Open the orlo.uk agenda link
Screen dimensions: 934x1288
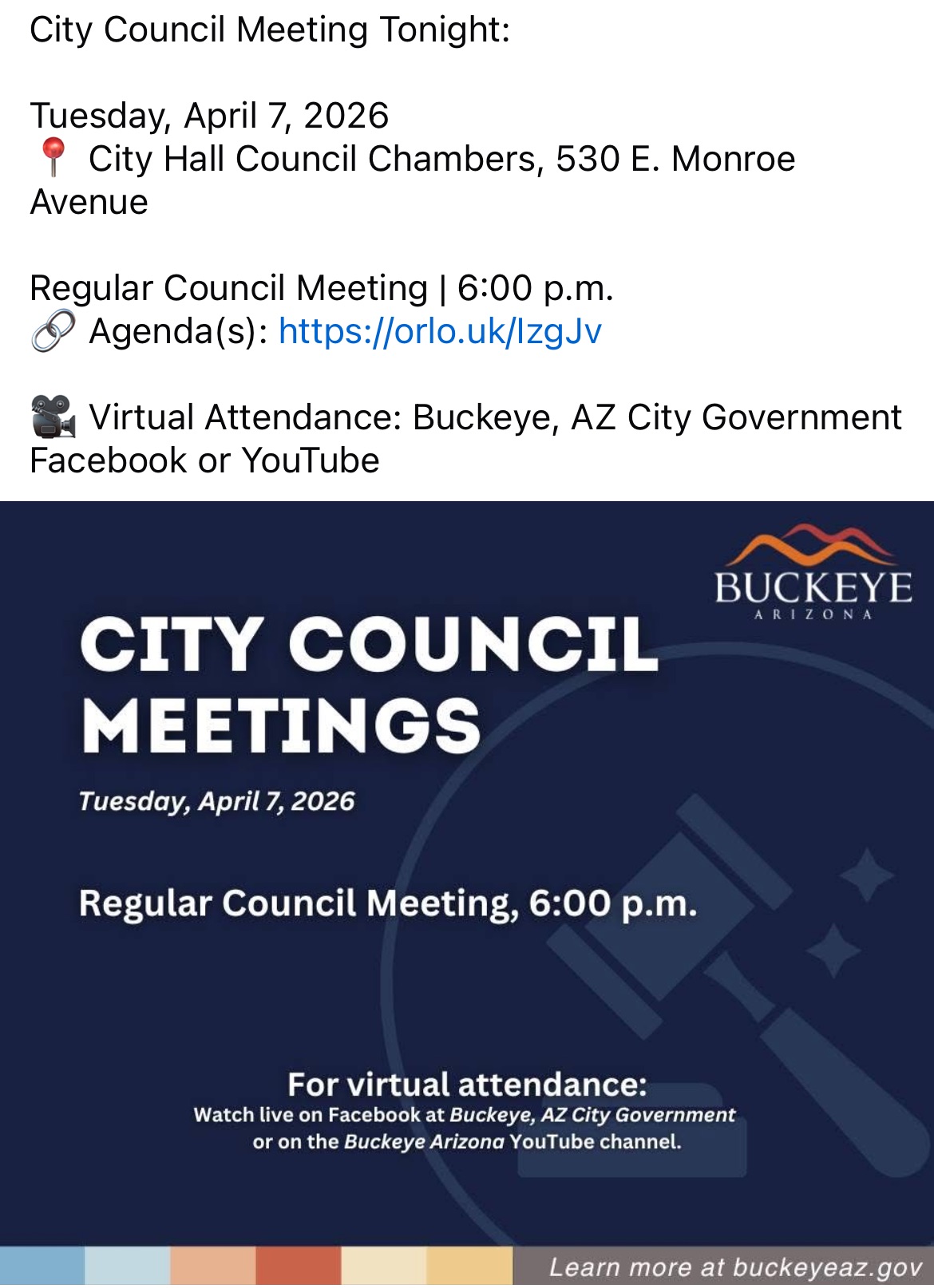click(x=440, y=331)
